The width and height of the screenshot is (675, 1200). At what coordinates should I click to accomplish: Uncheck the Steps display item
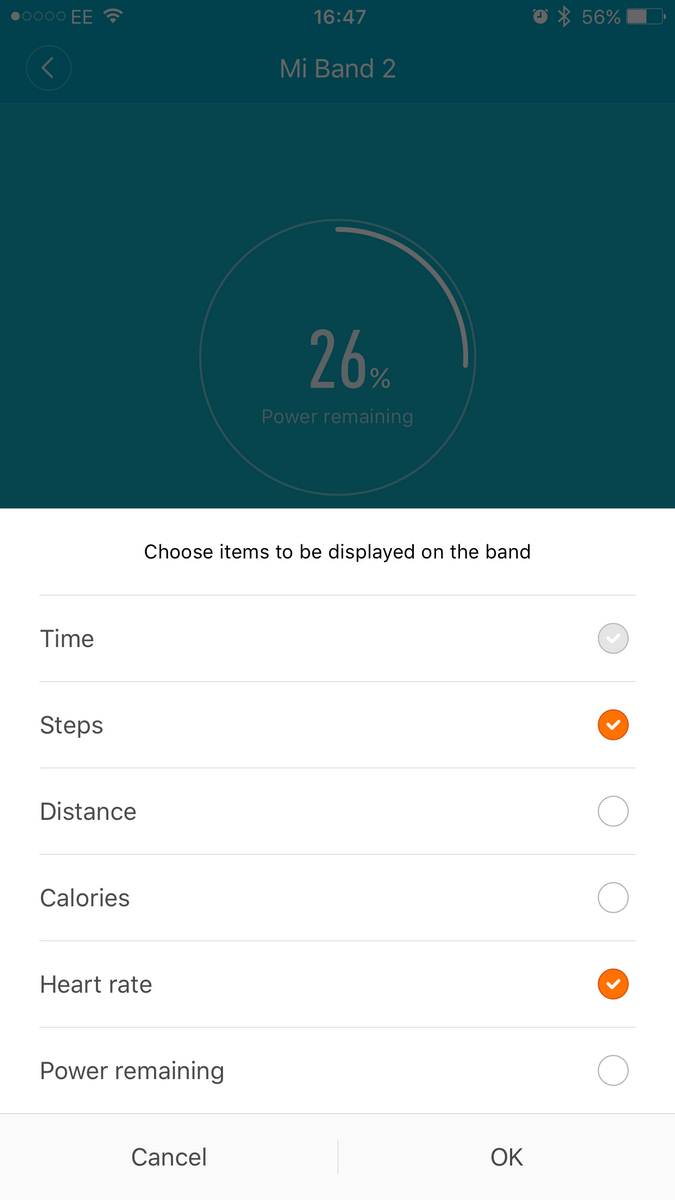coord(613,725)
